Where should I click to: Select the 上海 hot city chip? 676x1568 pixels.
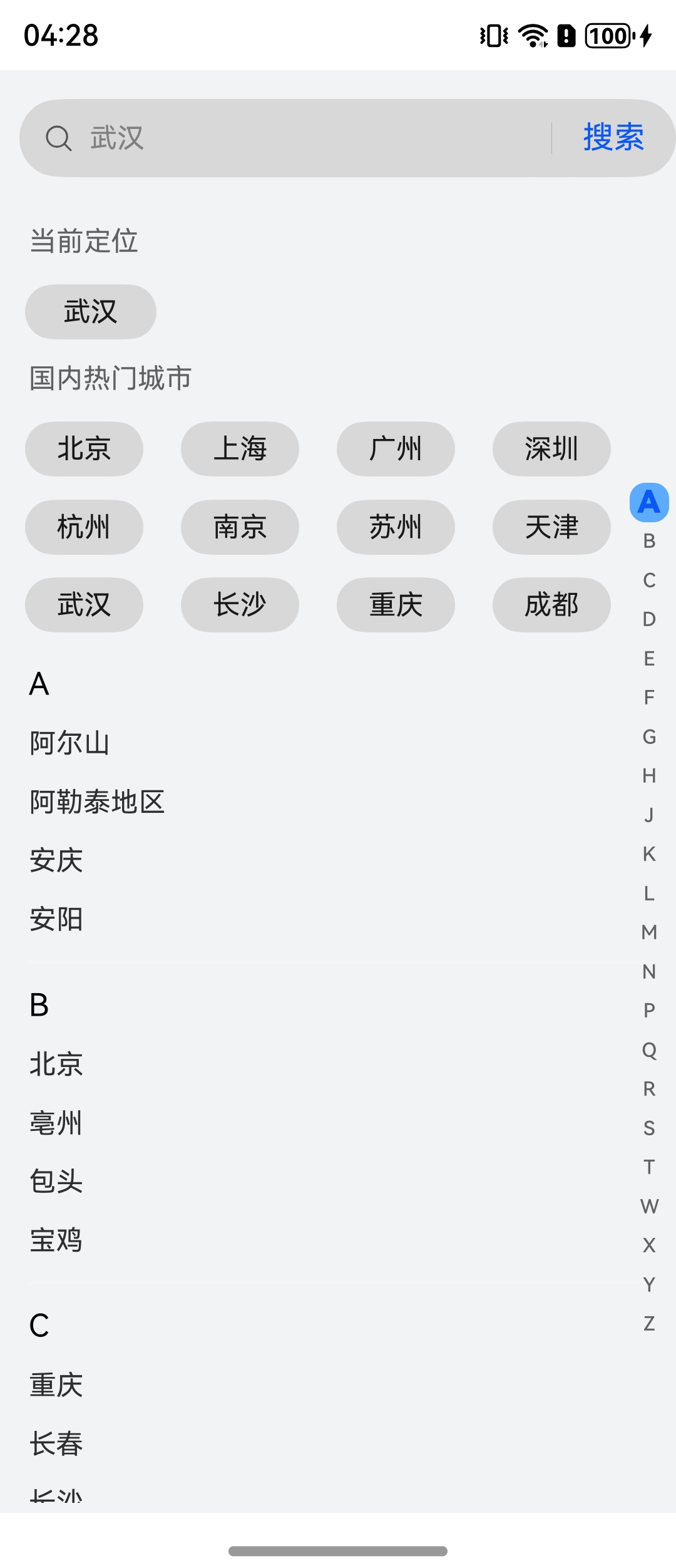click(x=240, y=449)
